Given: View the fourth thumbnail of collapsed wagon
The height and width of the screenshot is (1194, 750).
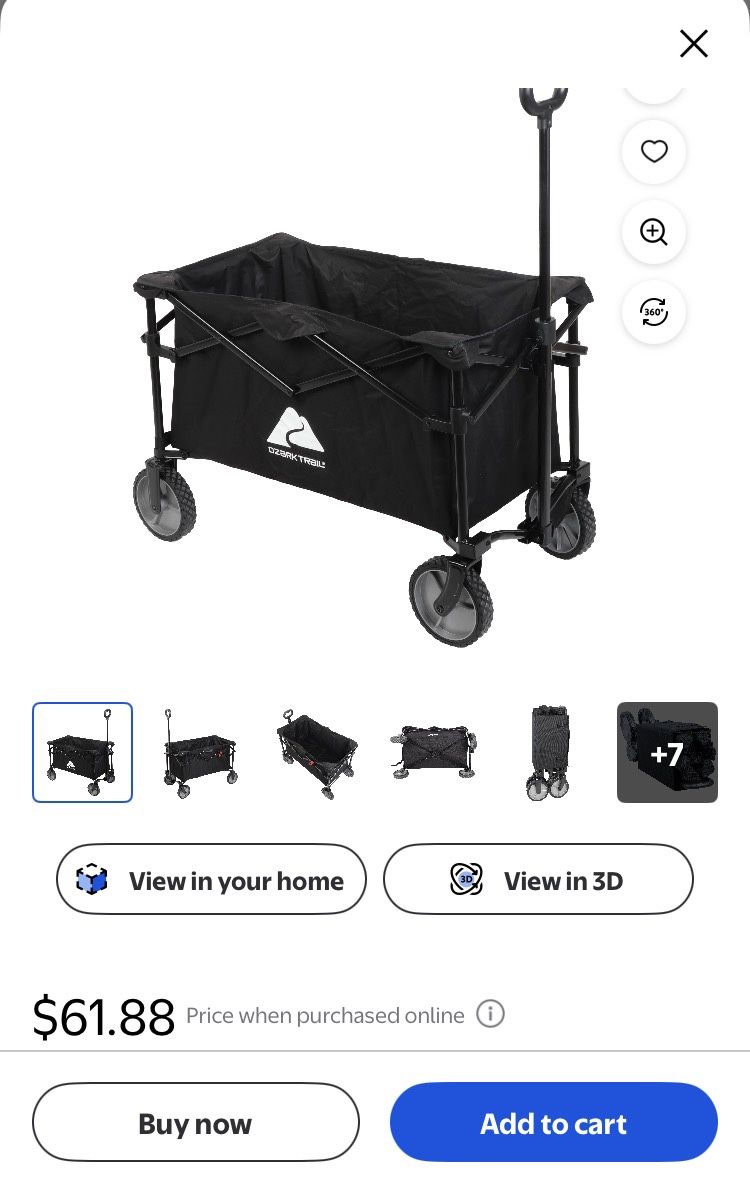Looking at the screenshot, I should [433, 752].
